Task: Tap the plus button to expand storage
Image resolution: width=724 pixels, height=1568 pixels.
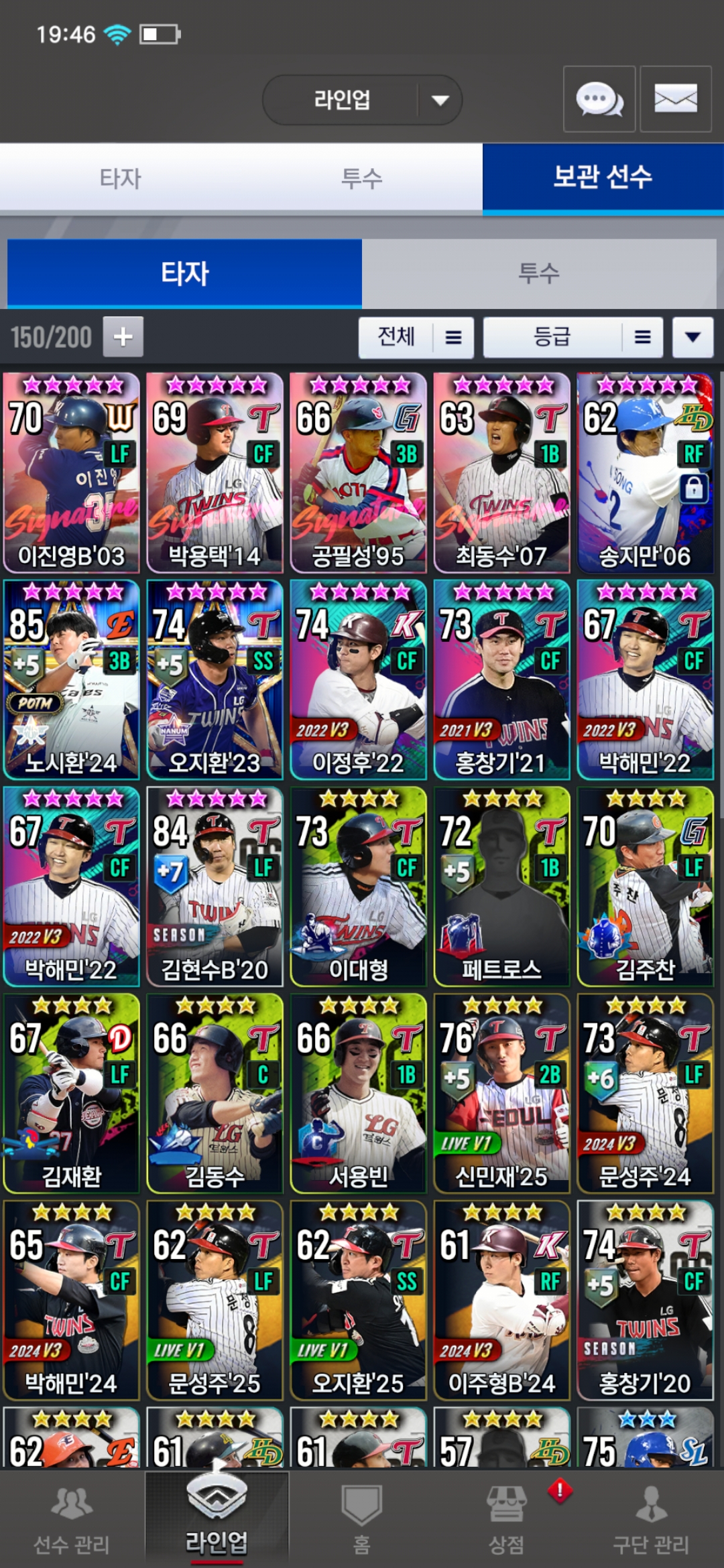Action: (123, 336)
